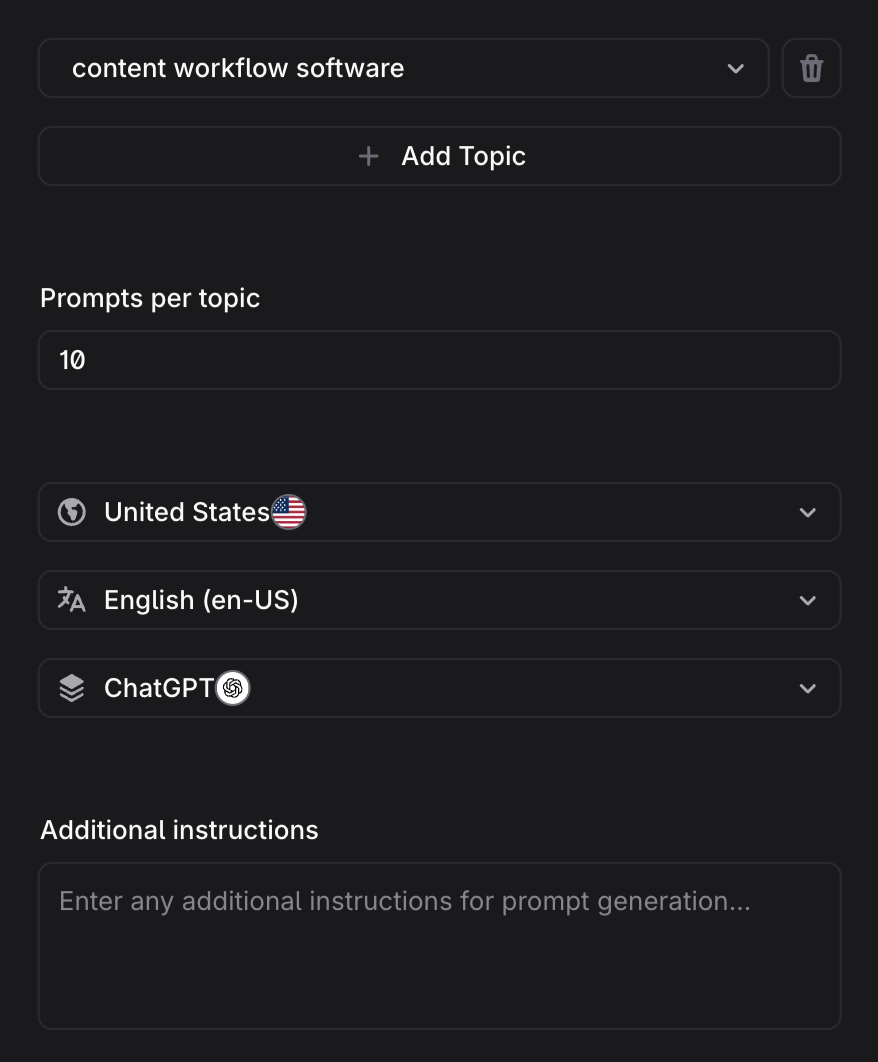Viewport: 878px width, 1062px height.
Task: Click the US flag icon
Action: (x=289, y=511)
